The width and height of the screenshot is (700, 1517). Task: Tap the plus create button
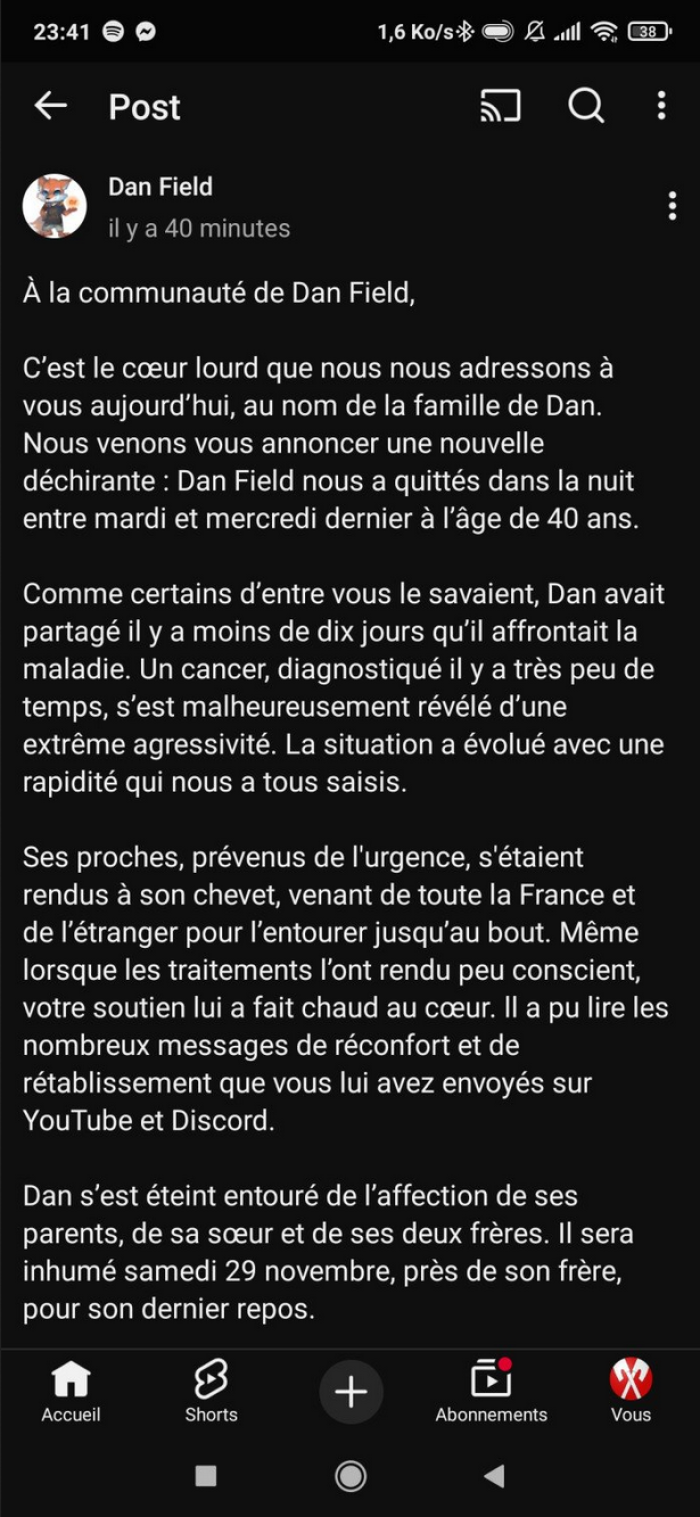pyautogui.click(x=351, y=1391)
